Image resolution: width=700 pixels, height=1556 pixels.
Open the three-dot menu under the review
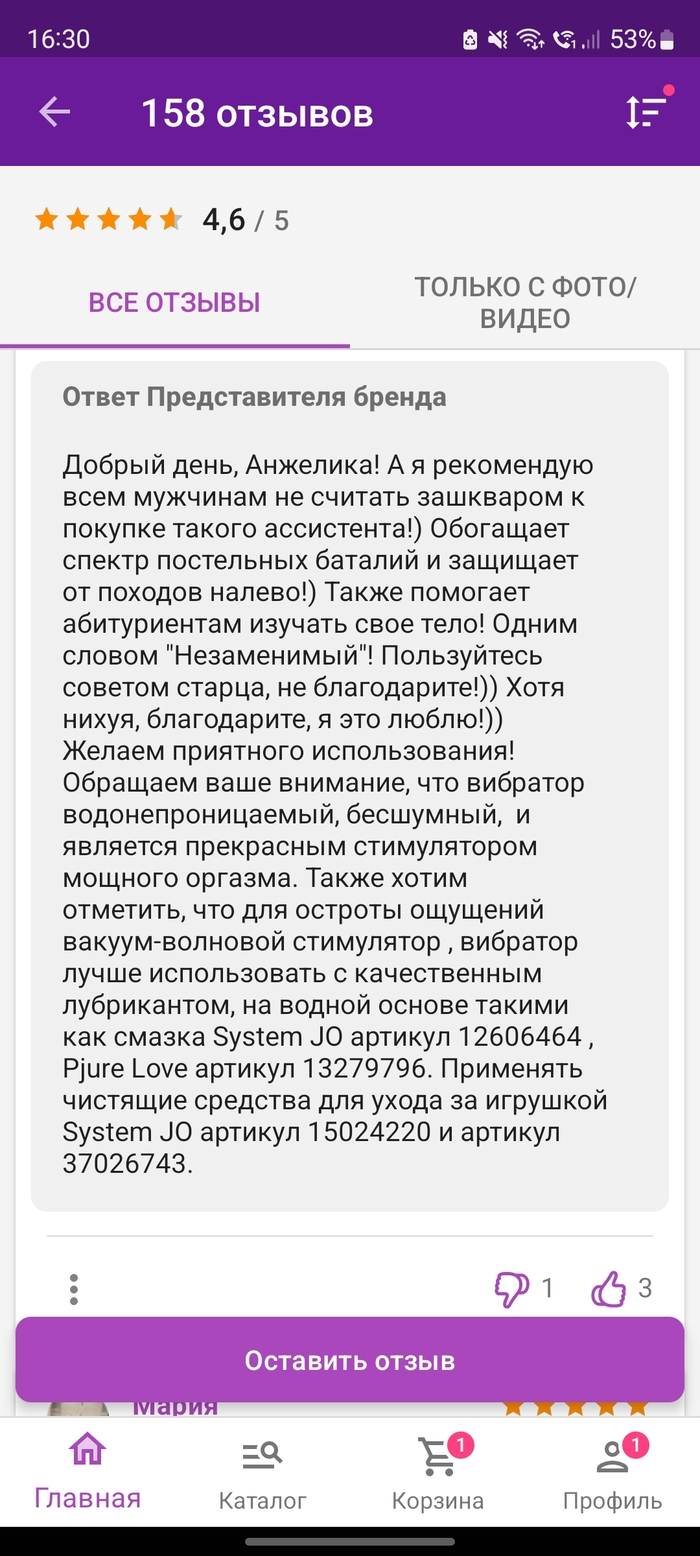74,1289
